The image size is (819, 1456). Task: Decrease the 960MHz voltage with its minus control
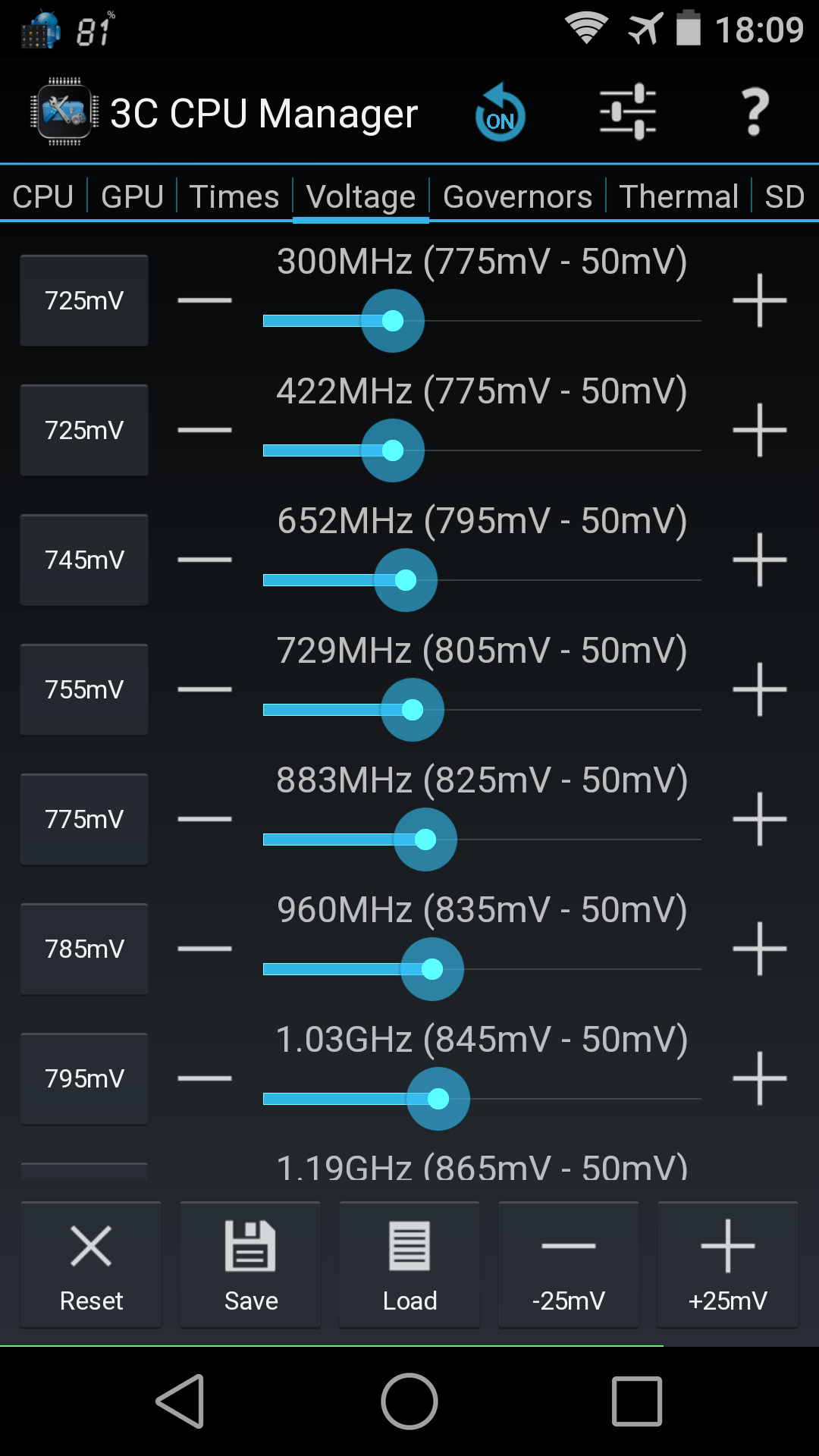click(x=204, y=949)
